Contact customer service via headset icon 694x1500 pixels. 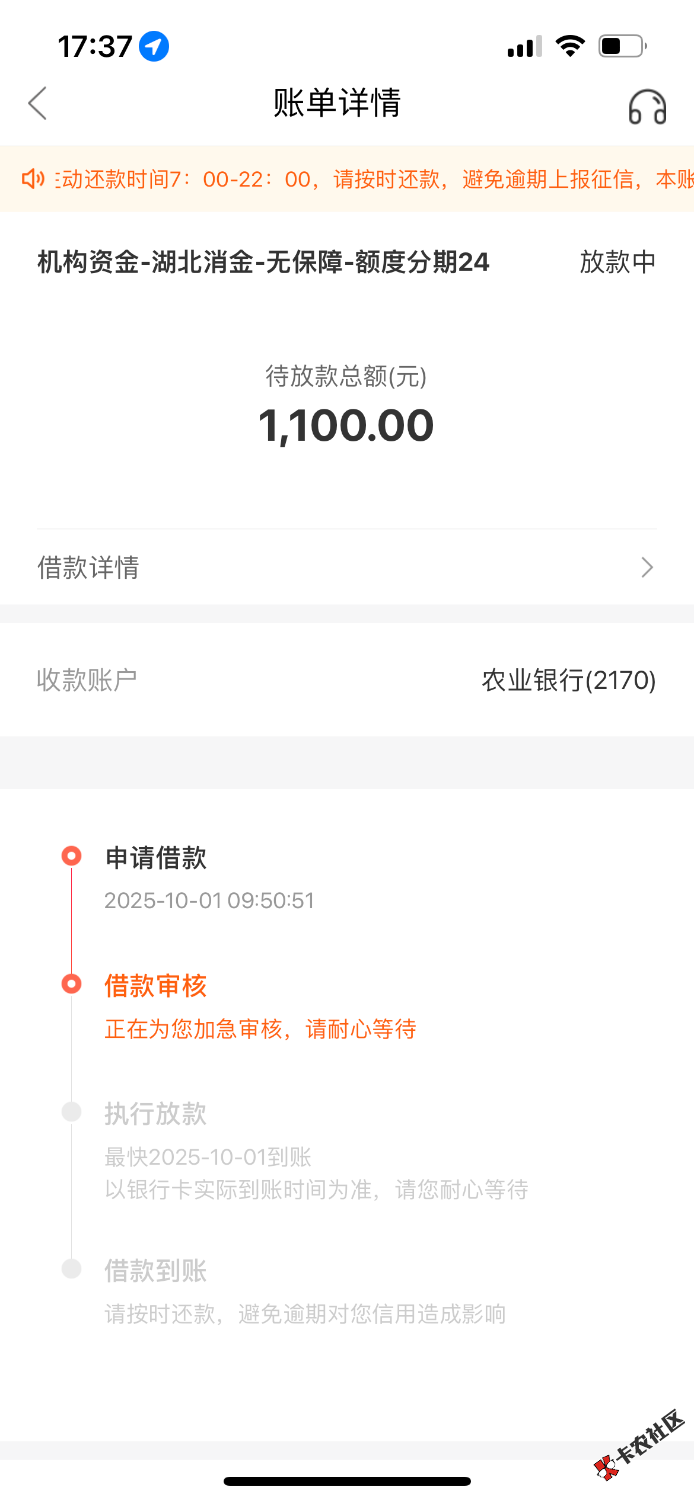(647, 106)
